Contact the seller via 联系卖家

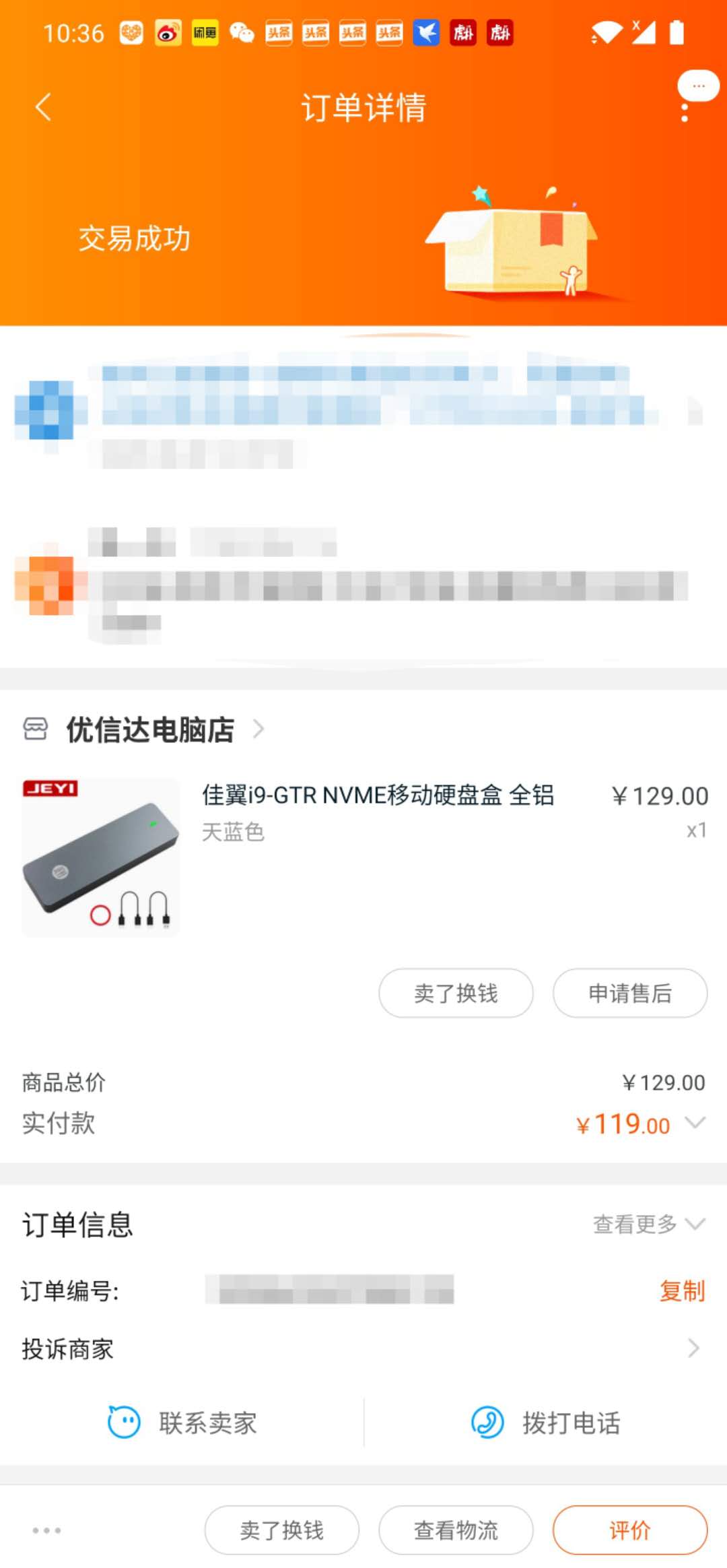click(x=183, y=1423)
